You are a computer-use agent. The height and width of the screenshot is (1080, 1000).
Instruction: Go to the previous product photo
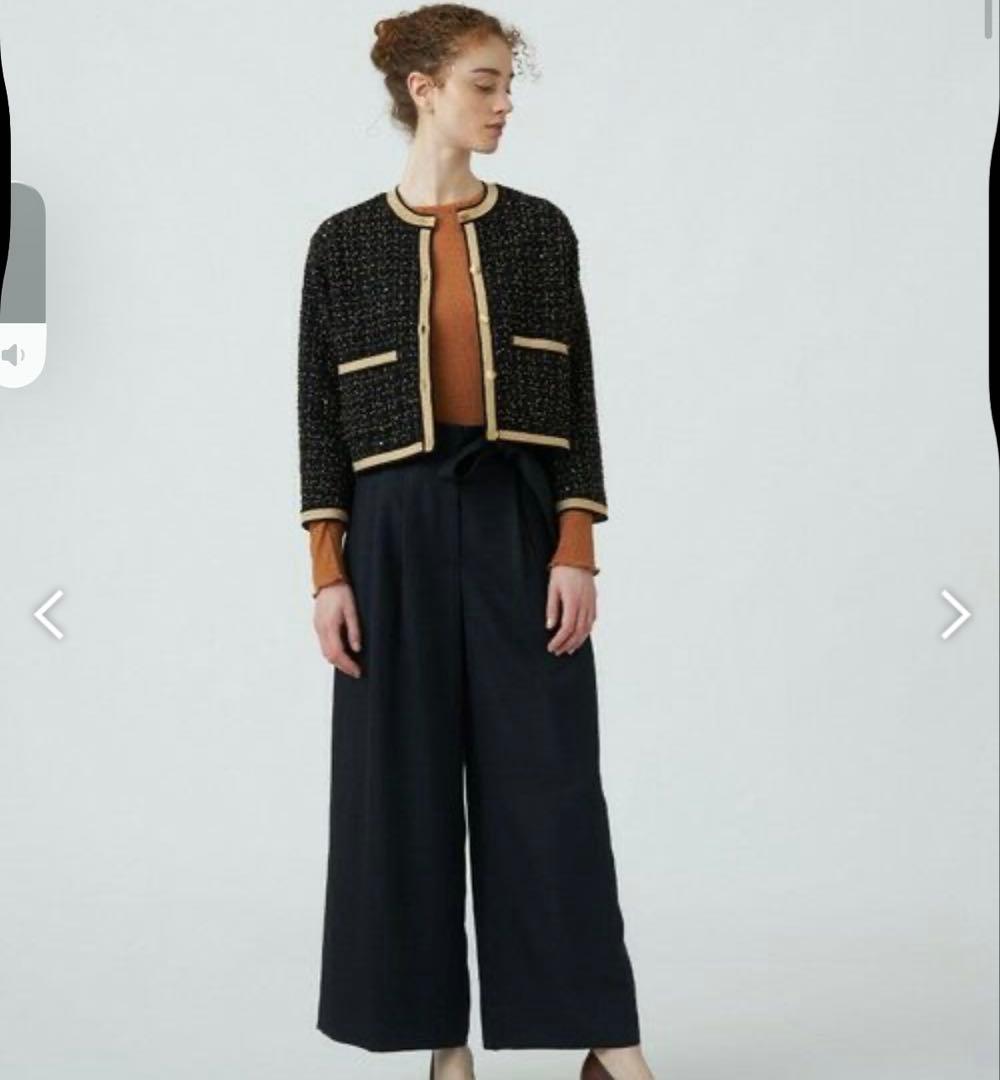(x=48, y=614)
